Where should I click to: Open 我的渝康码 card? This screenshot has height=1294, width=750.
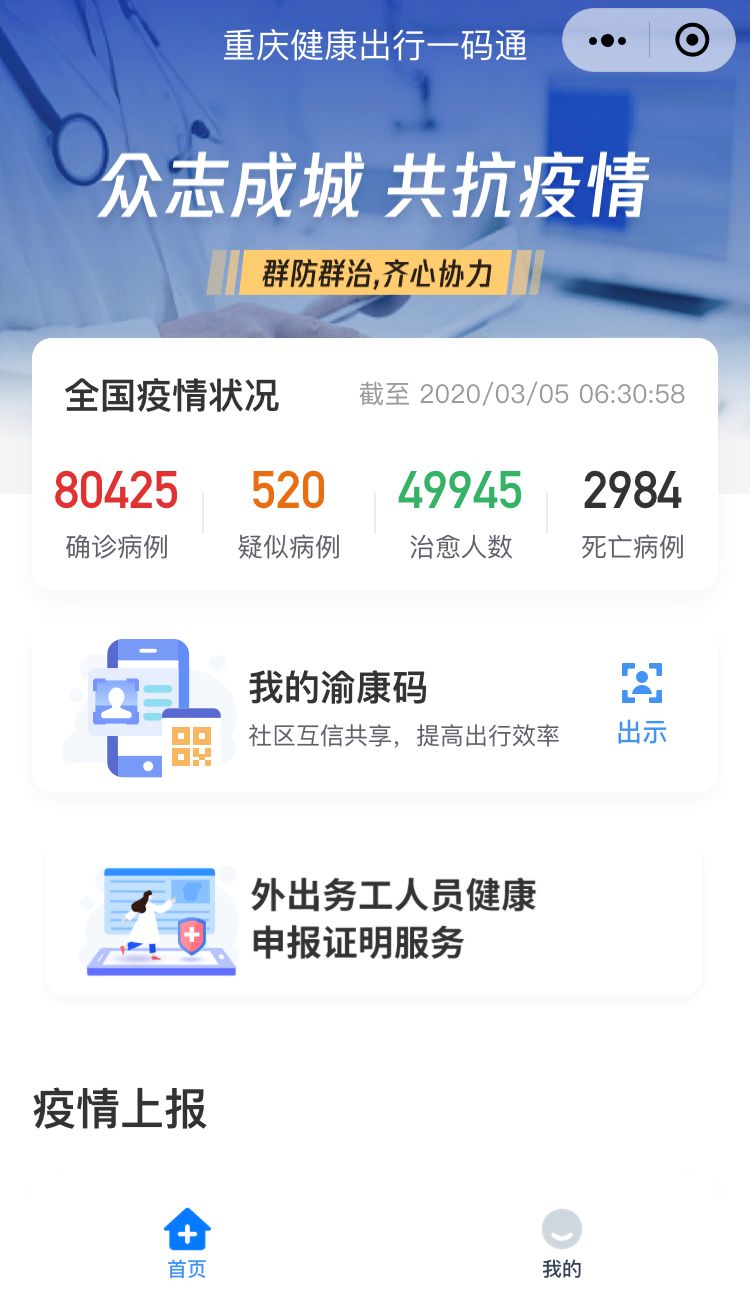pos(375,705)
